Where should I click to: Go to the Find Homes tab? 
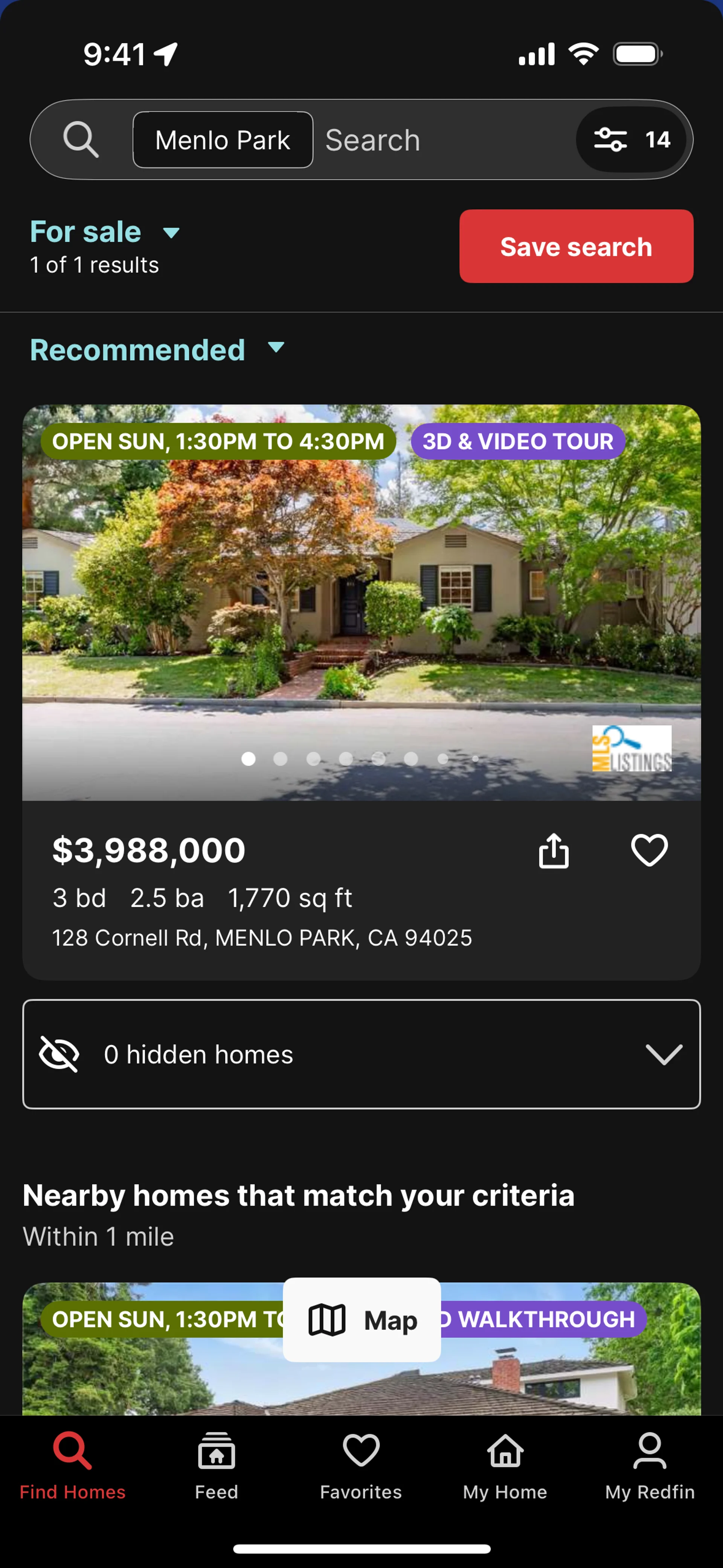(x=72, y=1465)
